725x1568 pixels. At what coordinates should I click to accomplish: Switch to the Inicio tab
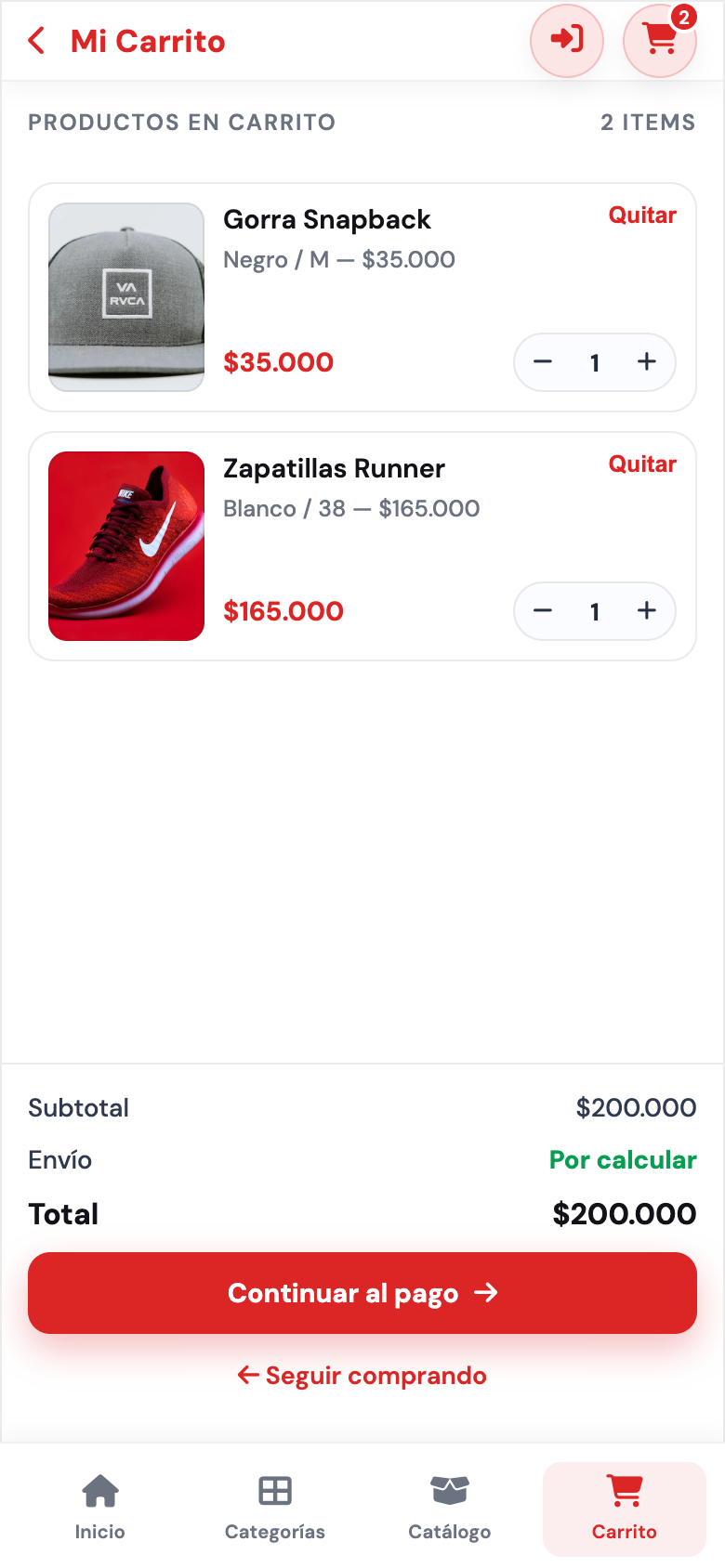pos(100,1509)
